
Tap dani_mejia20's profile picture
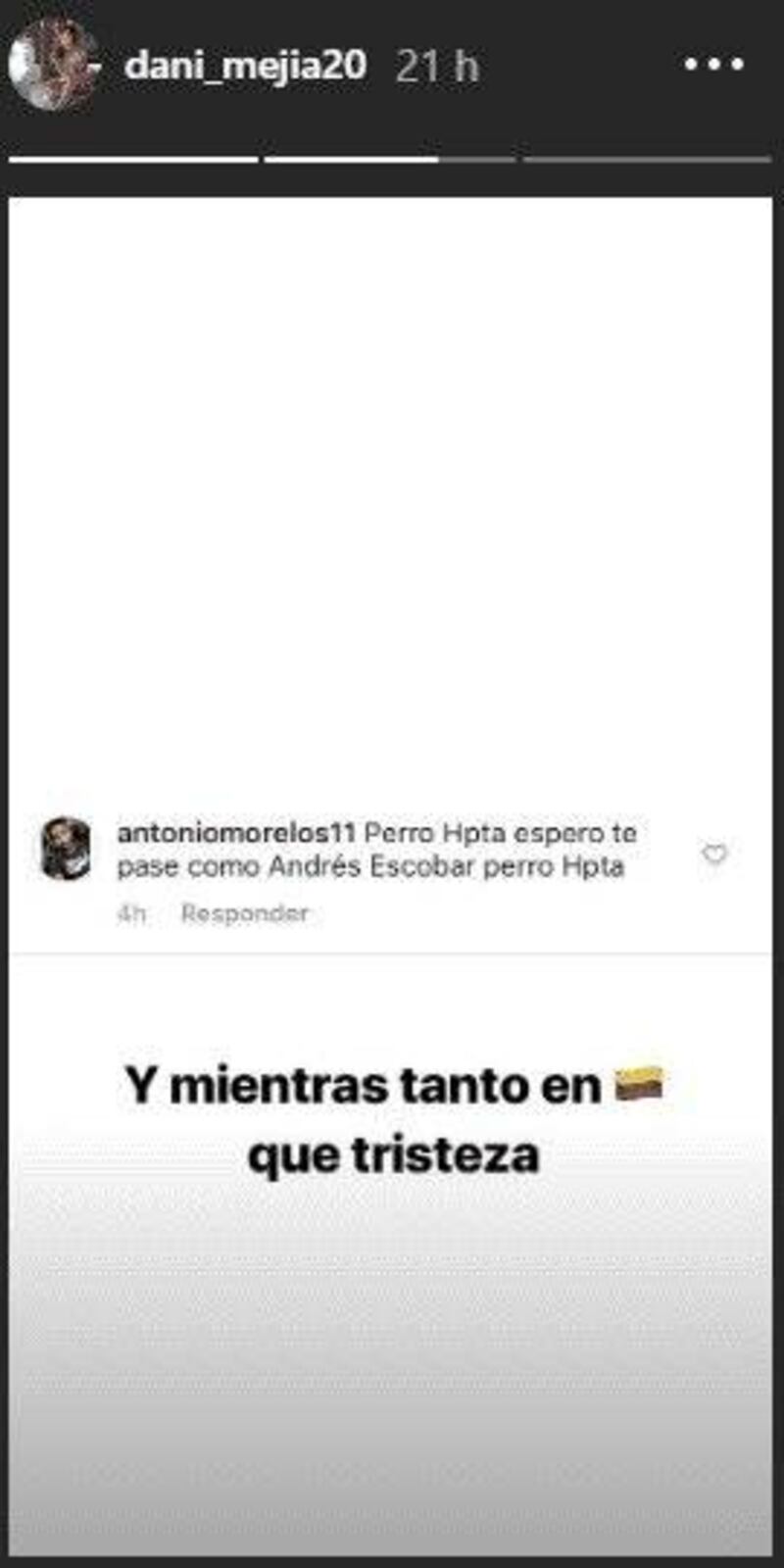tap(53, 65)
